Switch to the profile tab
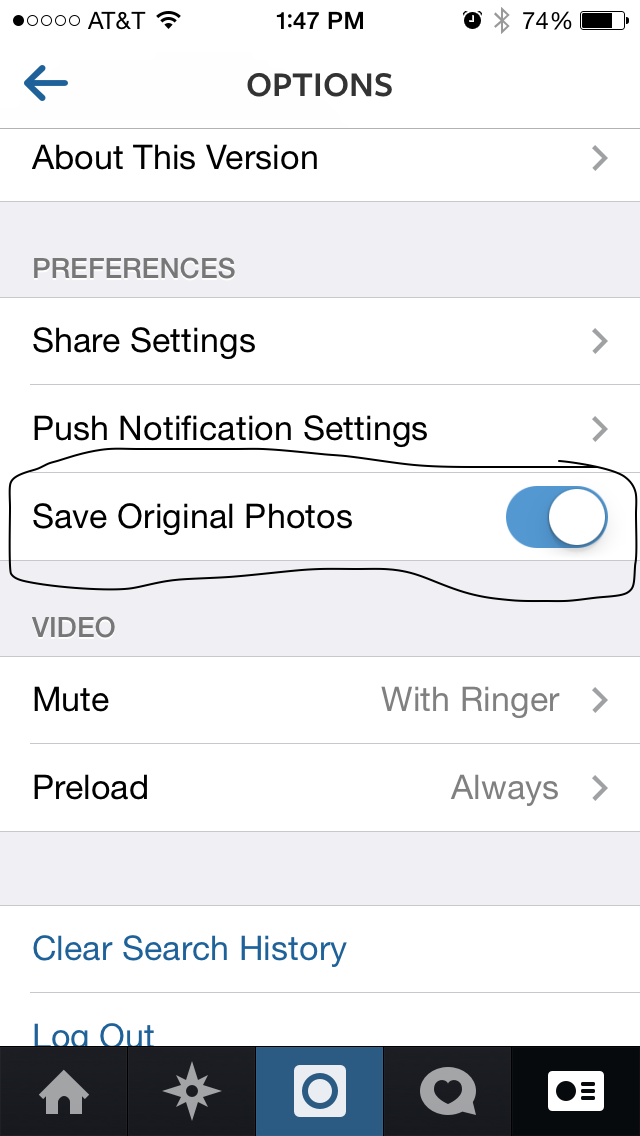 coord(576,1092)
